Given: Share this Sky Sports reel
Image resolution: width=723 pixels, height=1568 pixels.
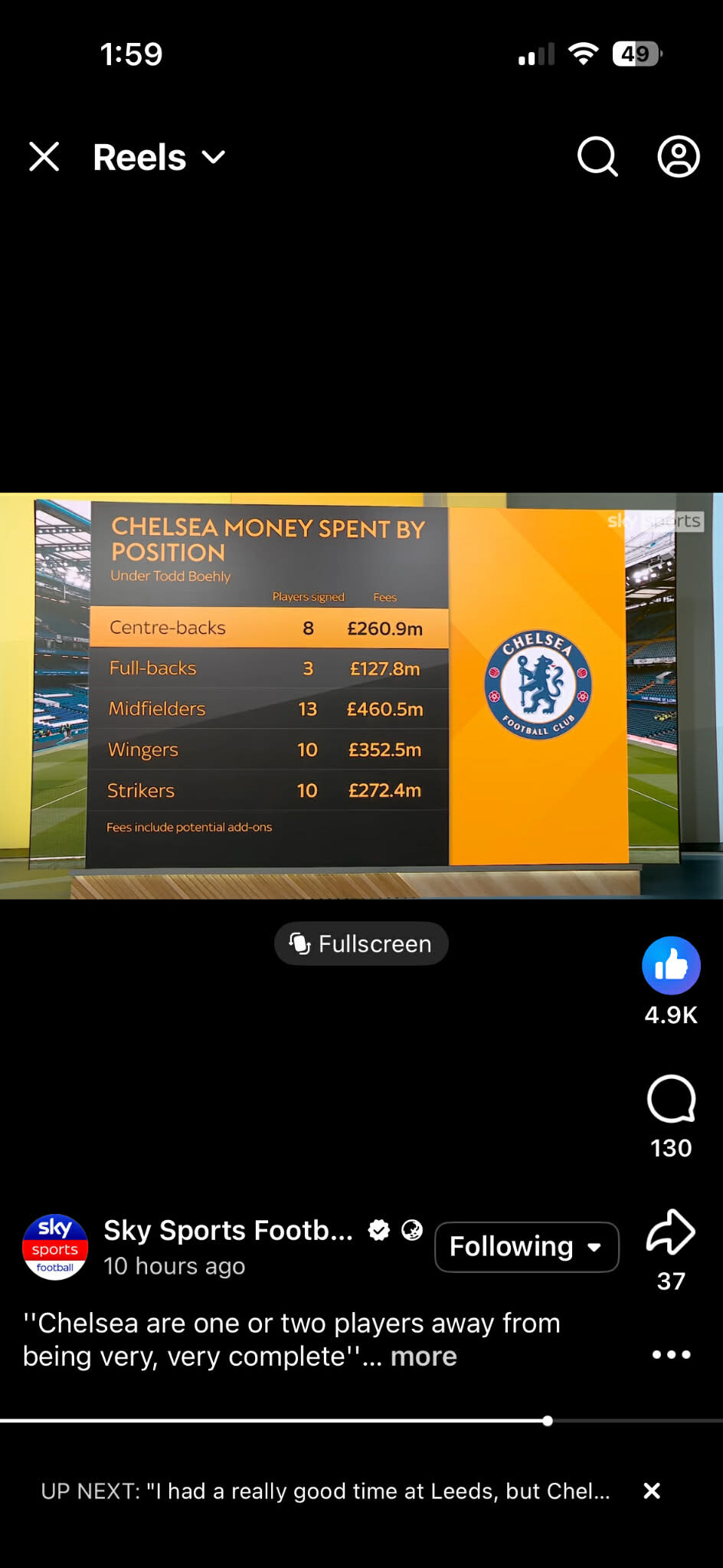Looking at the screenshot, I should [671, 1232].
